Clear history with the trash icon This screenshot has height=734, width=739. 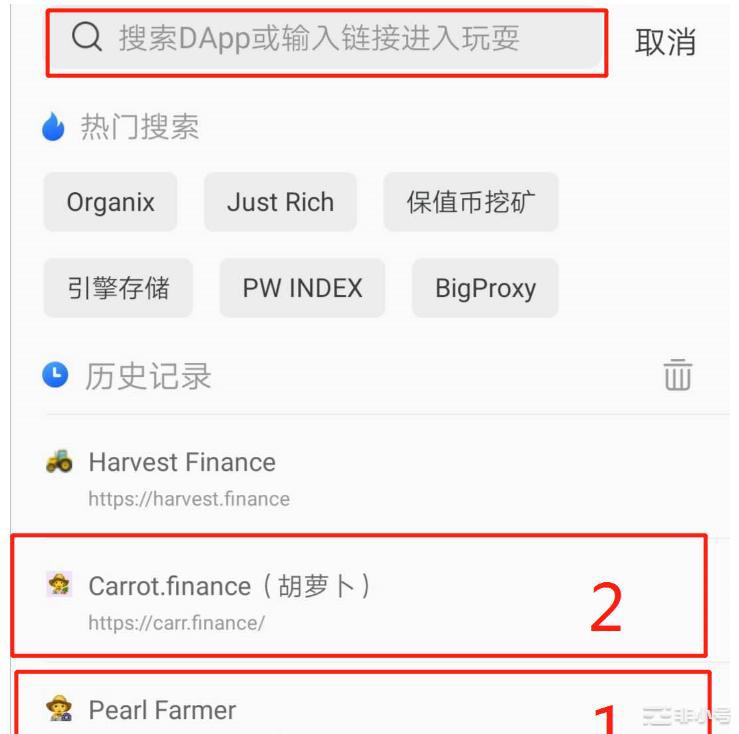click(x=677, y=376)
